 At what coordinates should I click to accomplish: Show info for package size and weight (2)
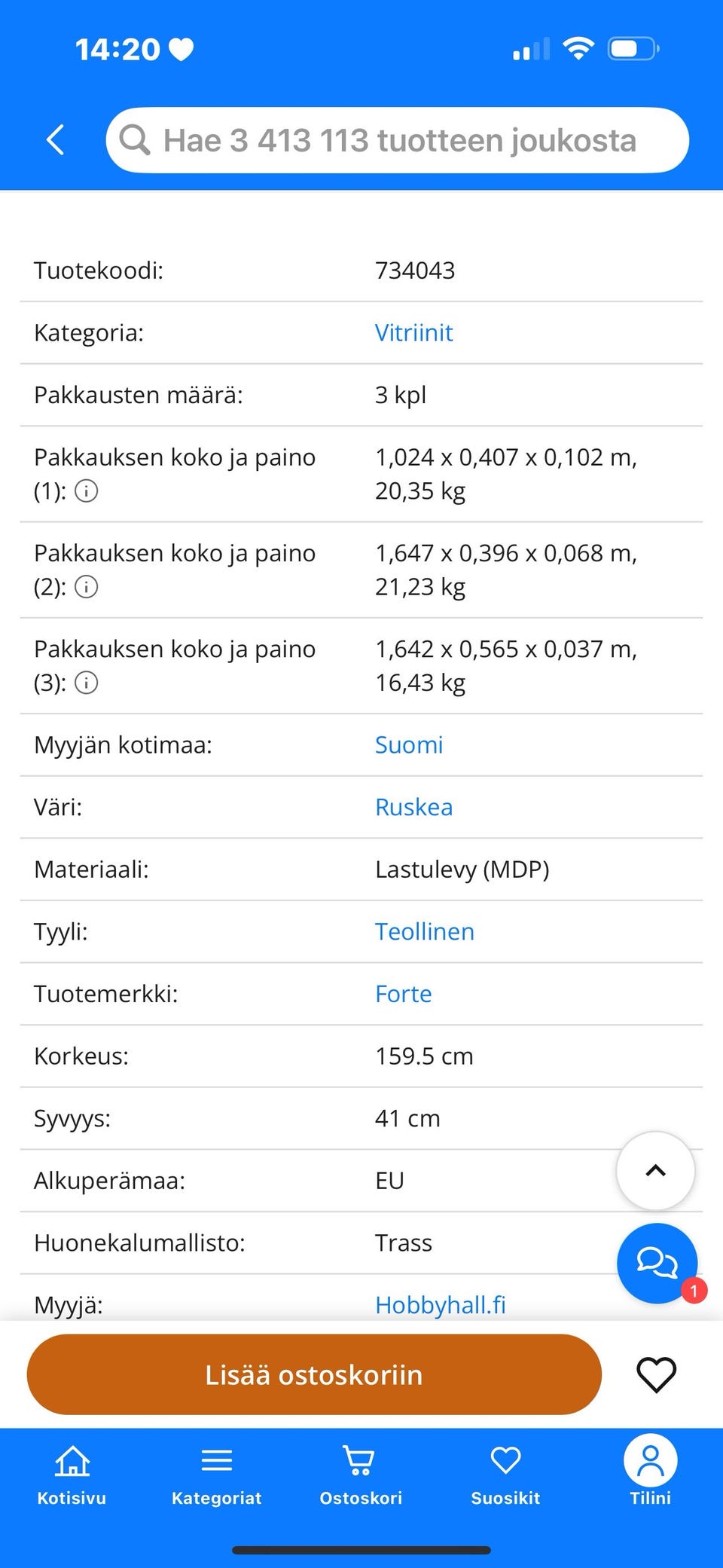click(87, 587)
